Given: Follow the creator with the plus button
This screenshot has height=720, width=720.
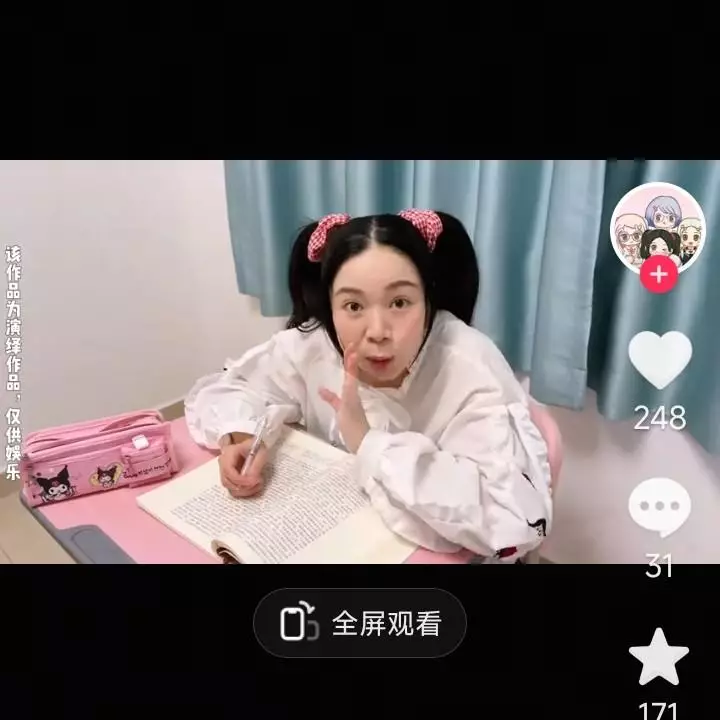Looking at the screenshot, I should click(x=658, y=274).
